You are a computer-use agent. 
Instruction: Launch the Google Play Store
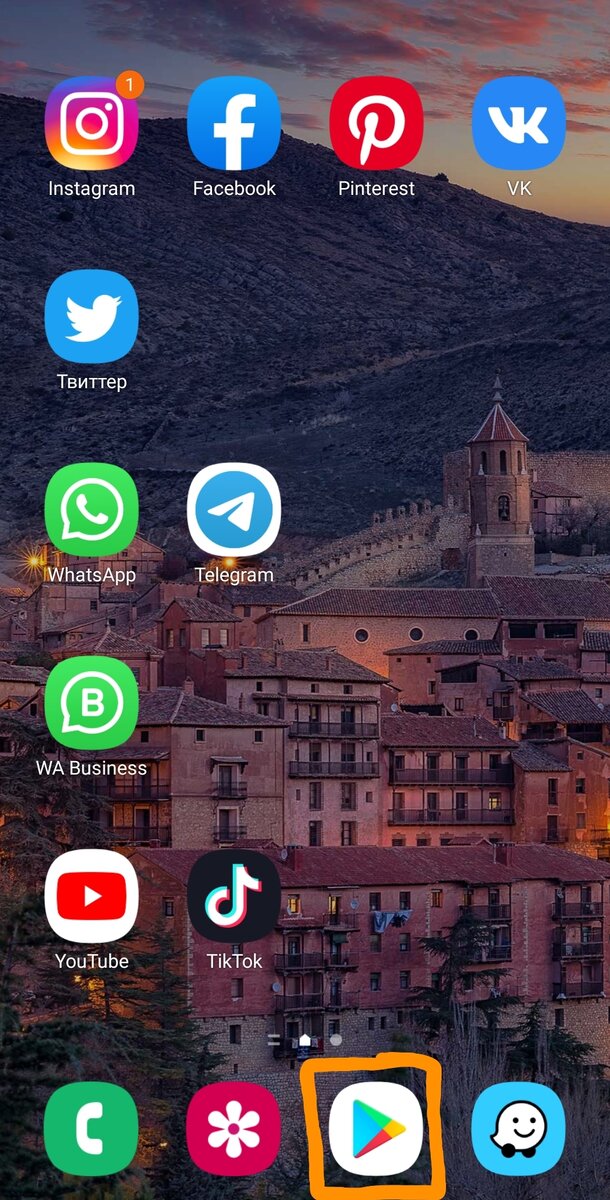(376, 1129)
